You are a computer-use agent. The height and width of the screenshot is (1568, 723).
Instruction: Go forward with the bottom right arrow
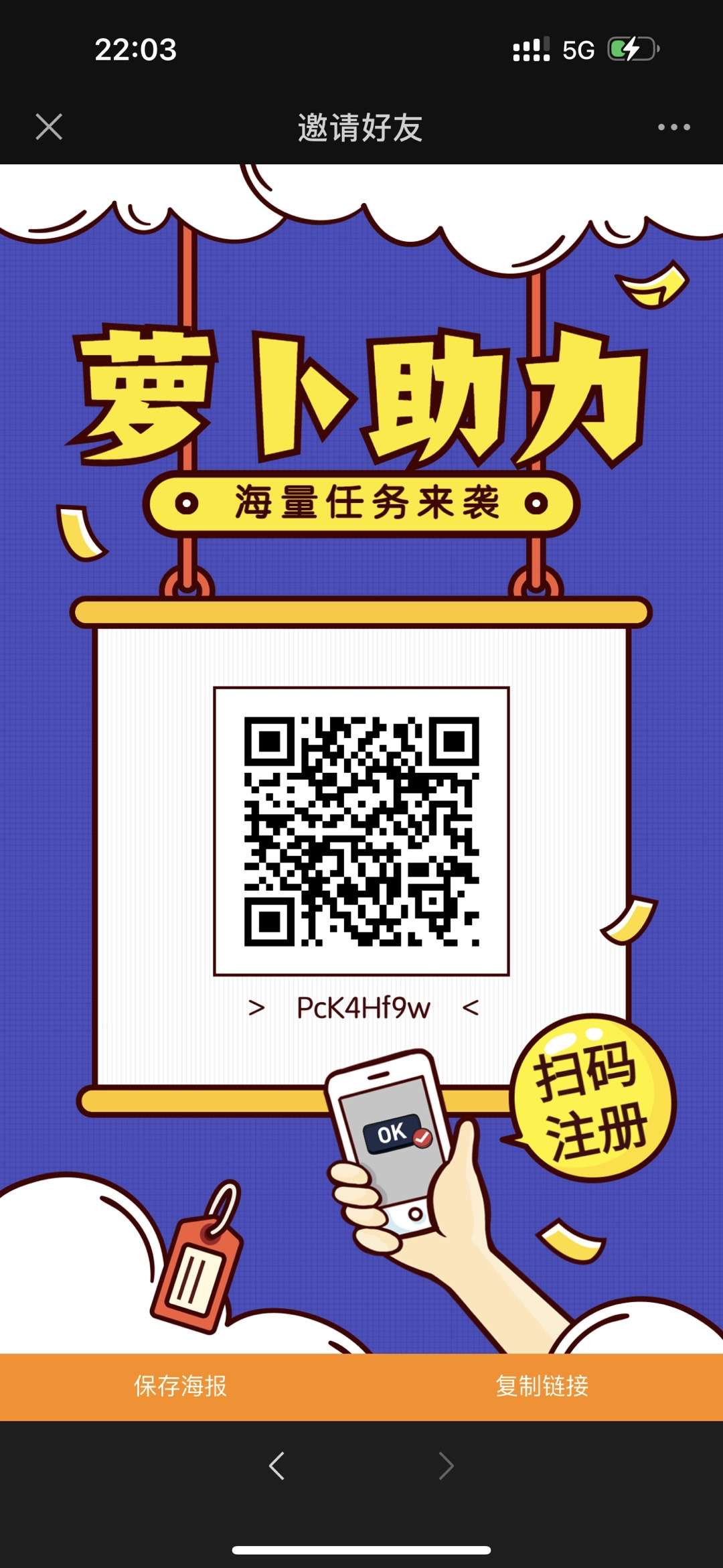point(446,1466)
